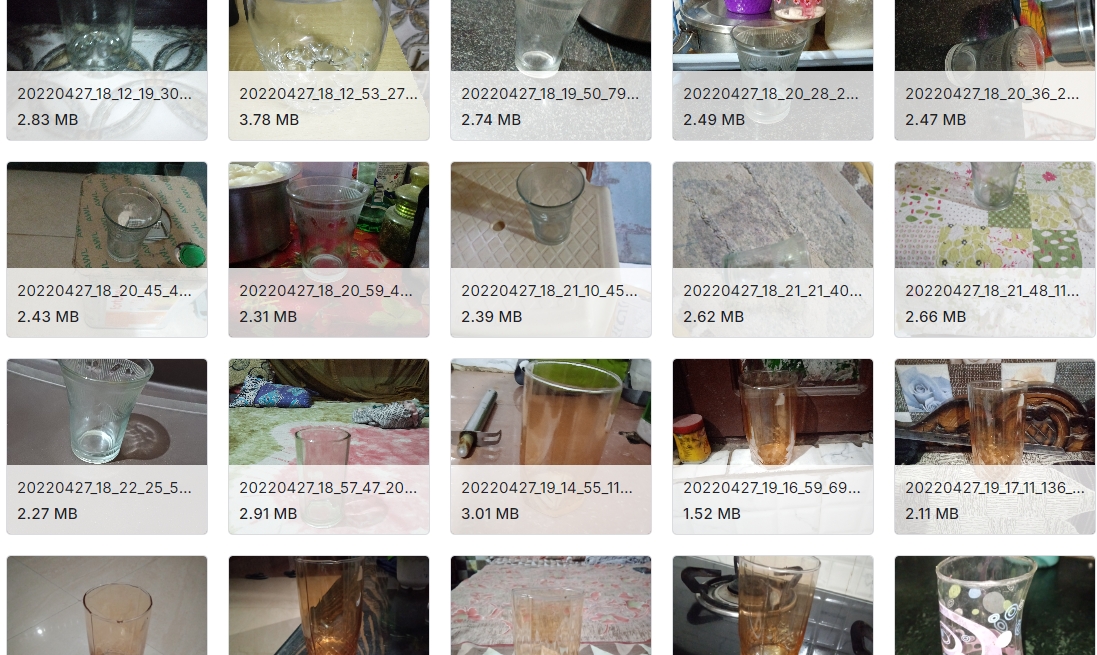The width and height of the screenshot is (1097, 655).
Task: Open the 2.66 MB photo 20220427_18_21_48_11
Action: point(995,249)
